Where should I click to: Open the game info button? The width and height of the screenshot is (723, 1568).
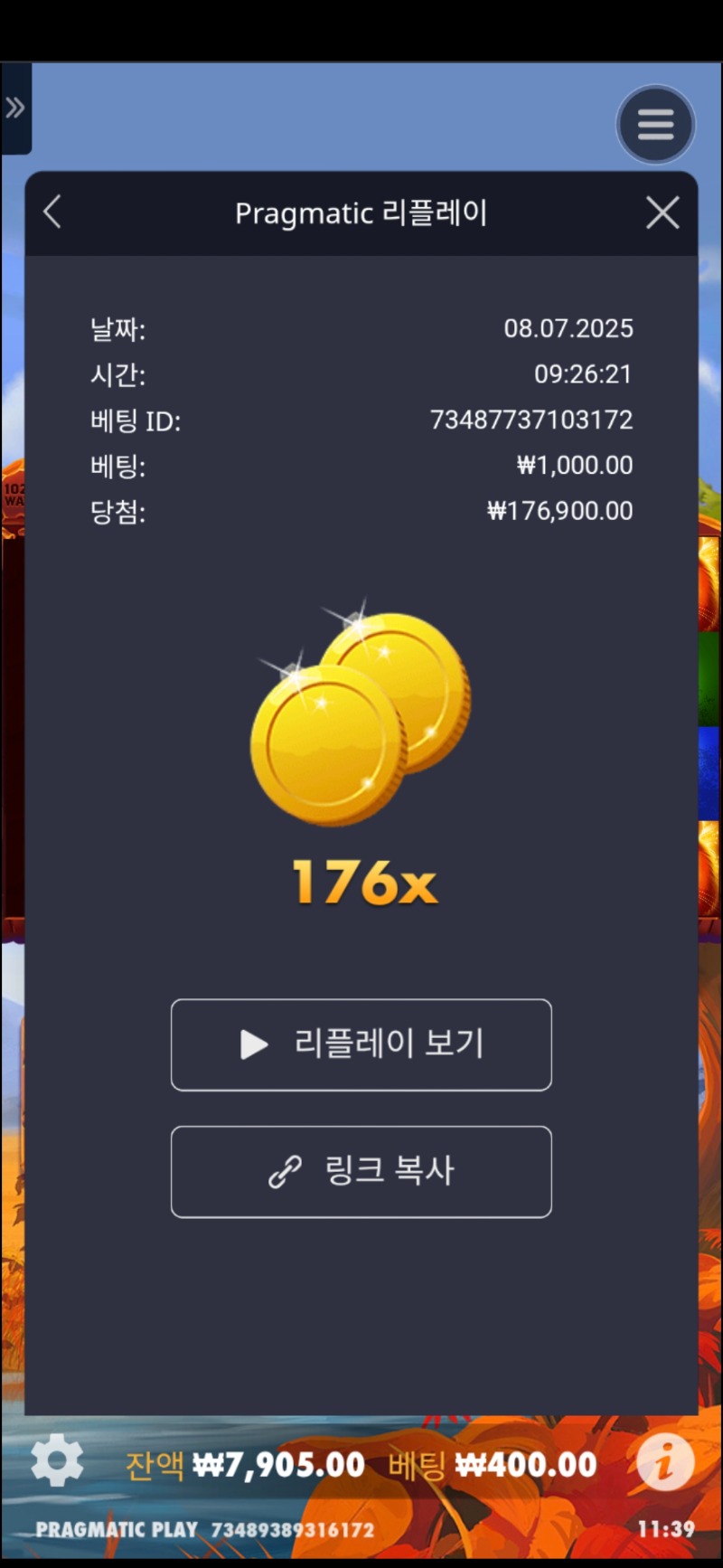pyautogui.click(x=665, y=1461)
